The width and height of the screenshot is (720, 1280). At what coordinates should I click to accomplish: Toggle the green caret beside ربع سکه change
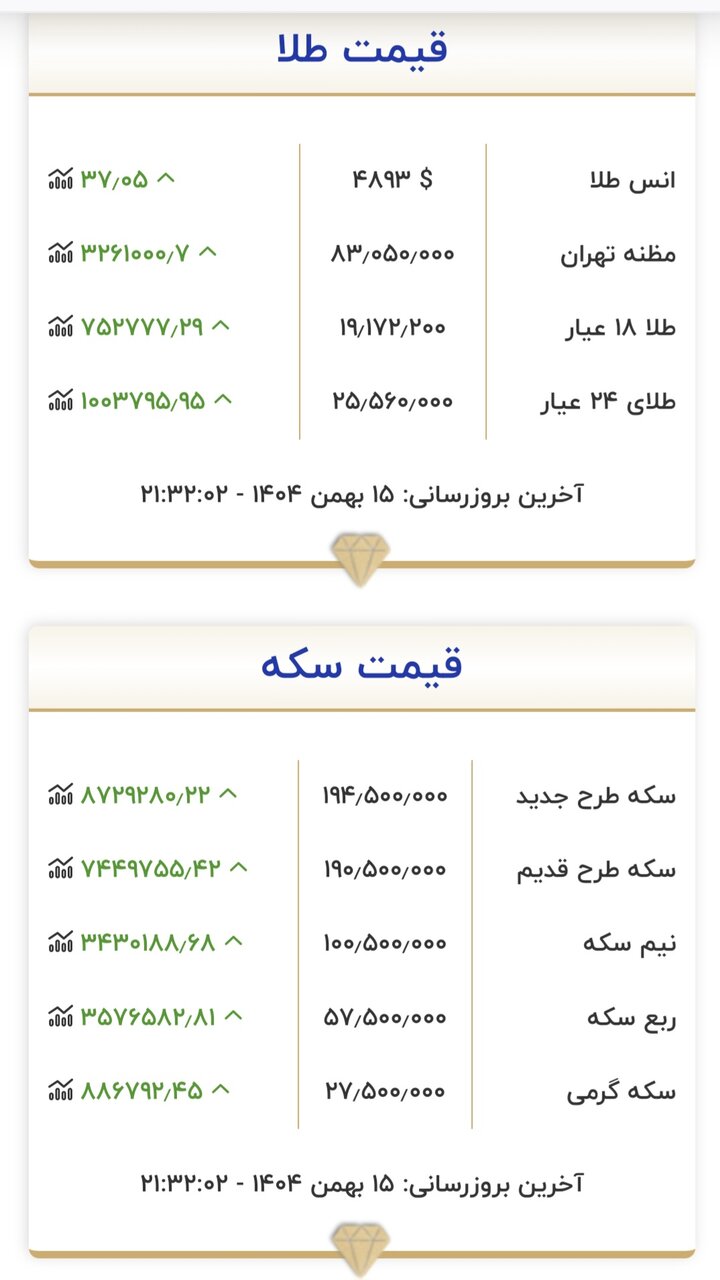[234, 1014]
